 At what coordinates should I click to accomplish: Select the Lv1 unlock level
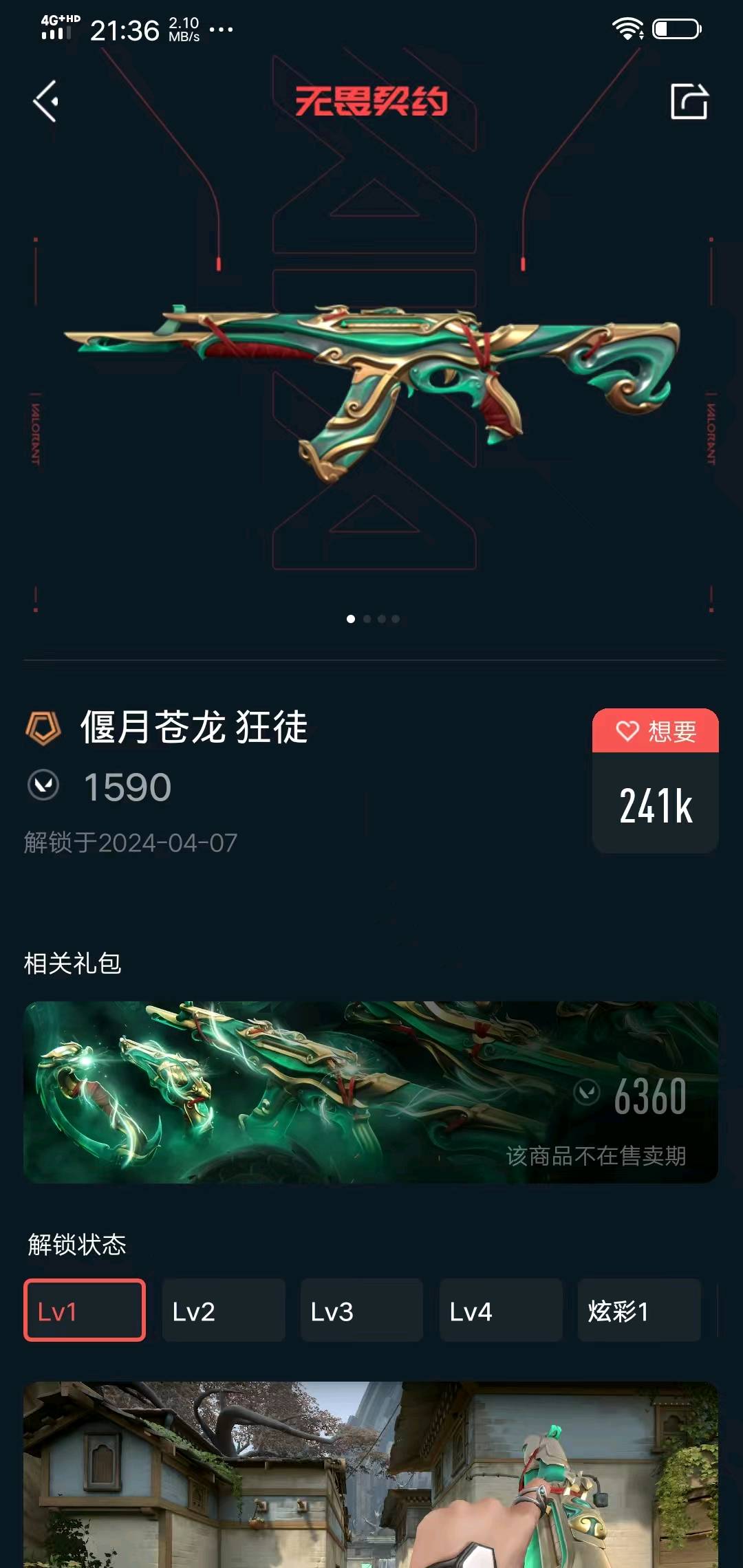(85, 1311)
